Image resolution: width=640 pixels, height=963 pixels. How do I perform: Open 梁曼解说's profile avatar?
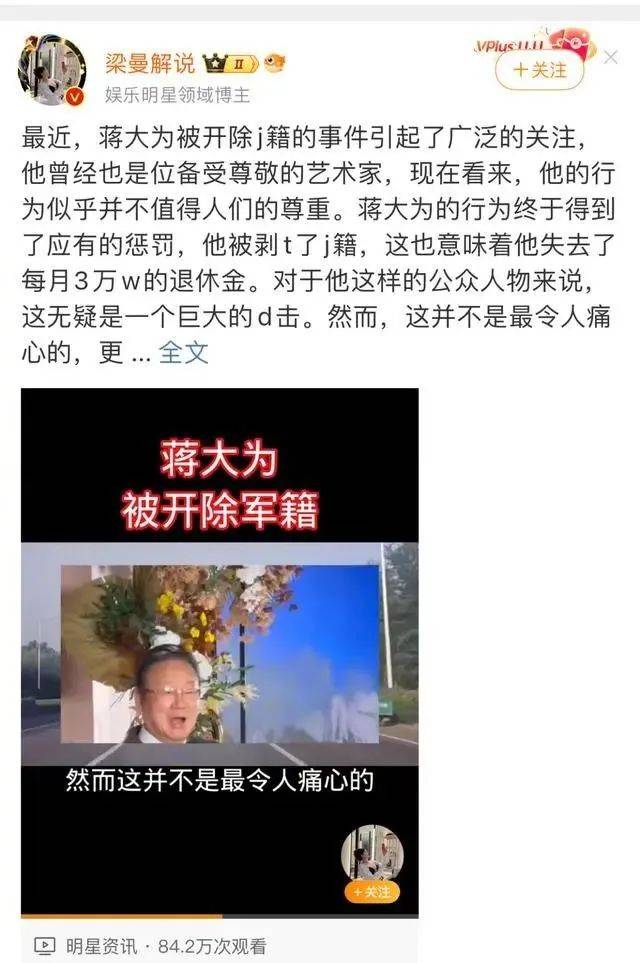52,69
